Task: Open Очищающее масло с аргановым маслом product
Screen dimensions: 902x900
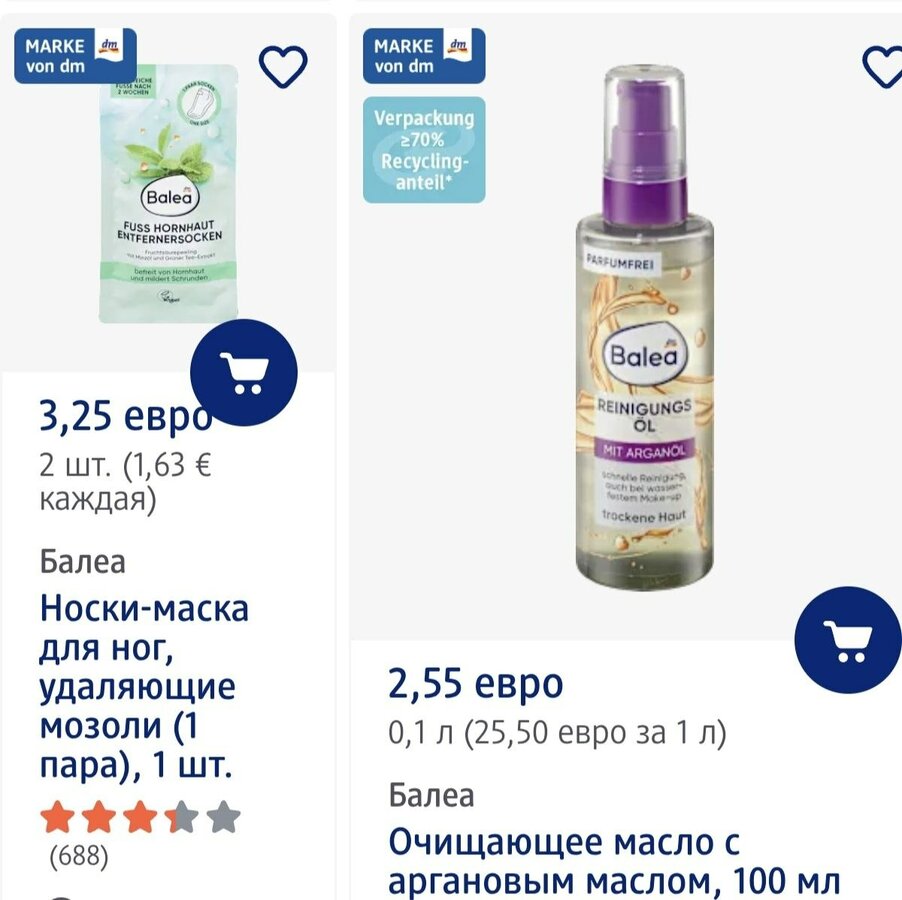Action: click(x=612, y=862)
